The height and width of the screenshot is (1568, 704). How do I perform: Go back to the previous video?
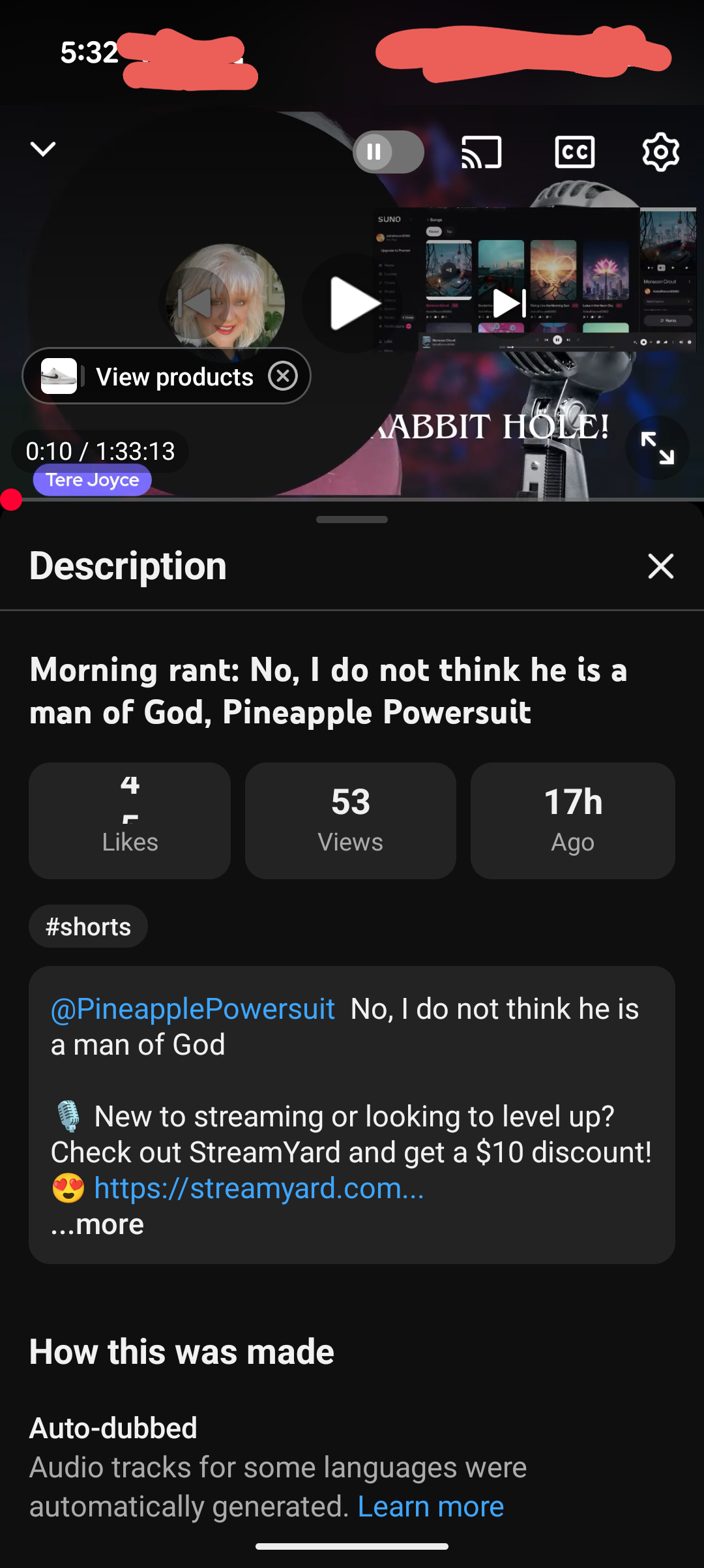(196, 303)
